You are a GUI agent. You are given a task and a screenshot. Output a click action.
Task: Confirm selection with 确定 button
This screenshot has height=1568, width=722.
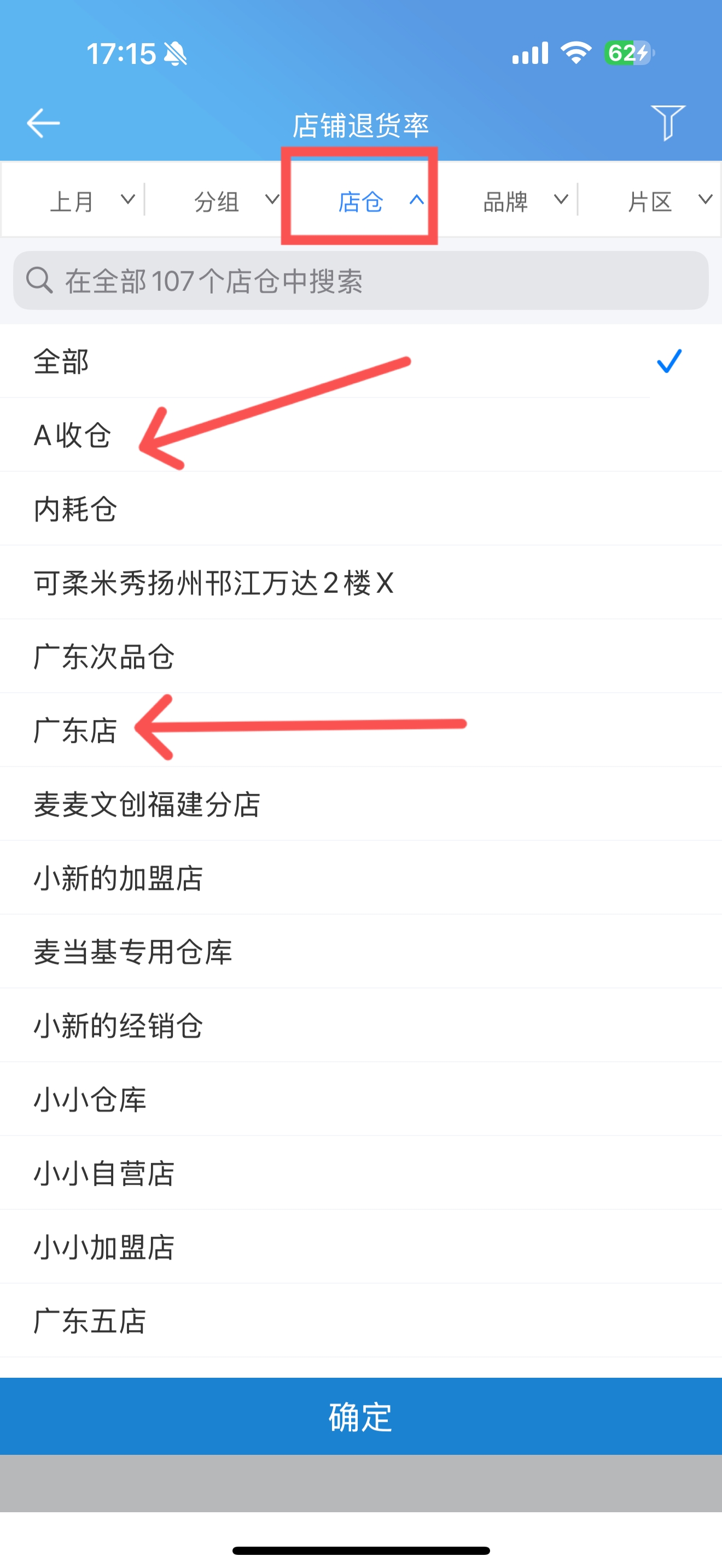pos(361,1417)
